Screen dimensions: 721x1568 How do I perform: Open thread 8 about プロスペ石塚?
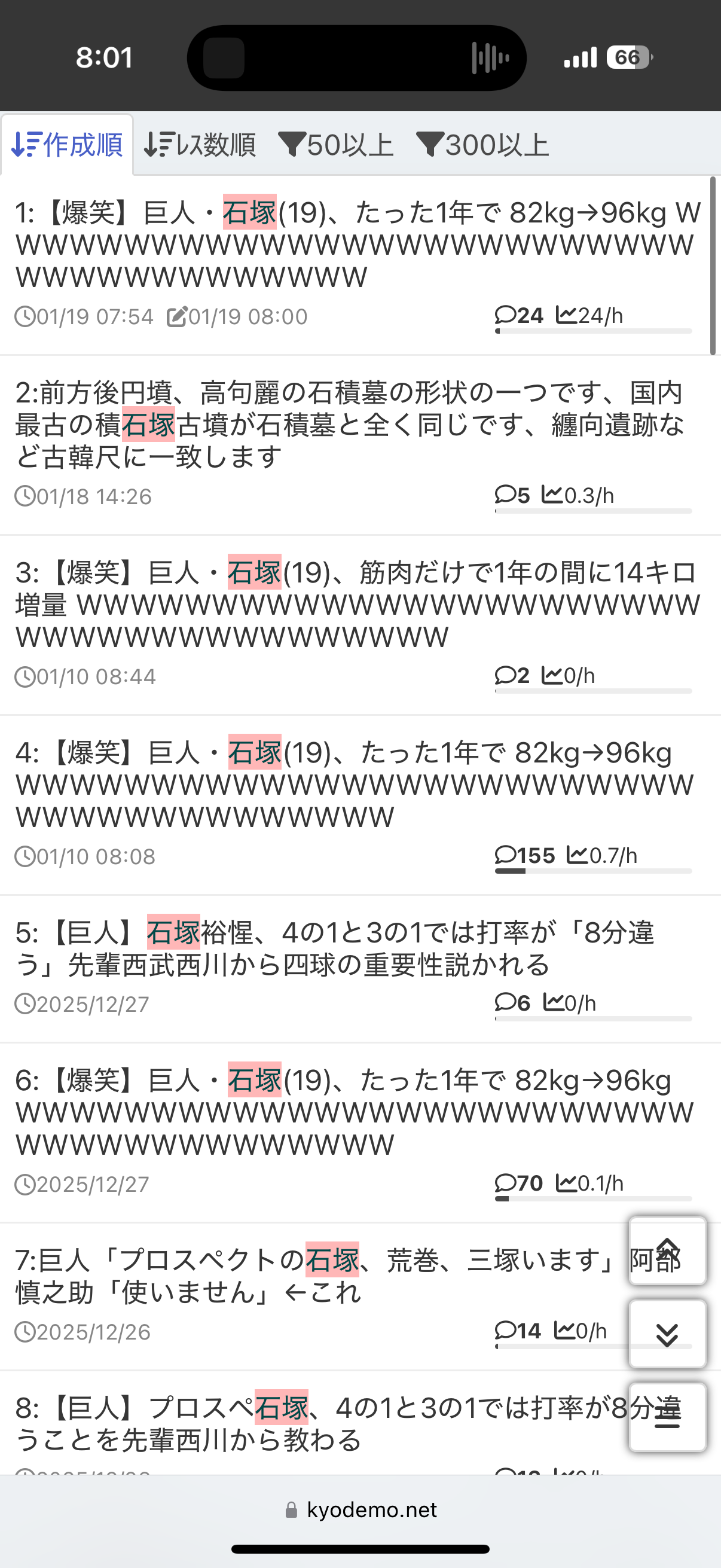point(316,1424)
